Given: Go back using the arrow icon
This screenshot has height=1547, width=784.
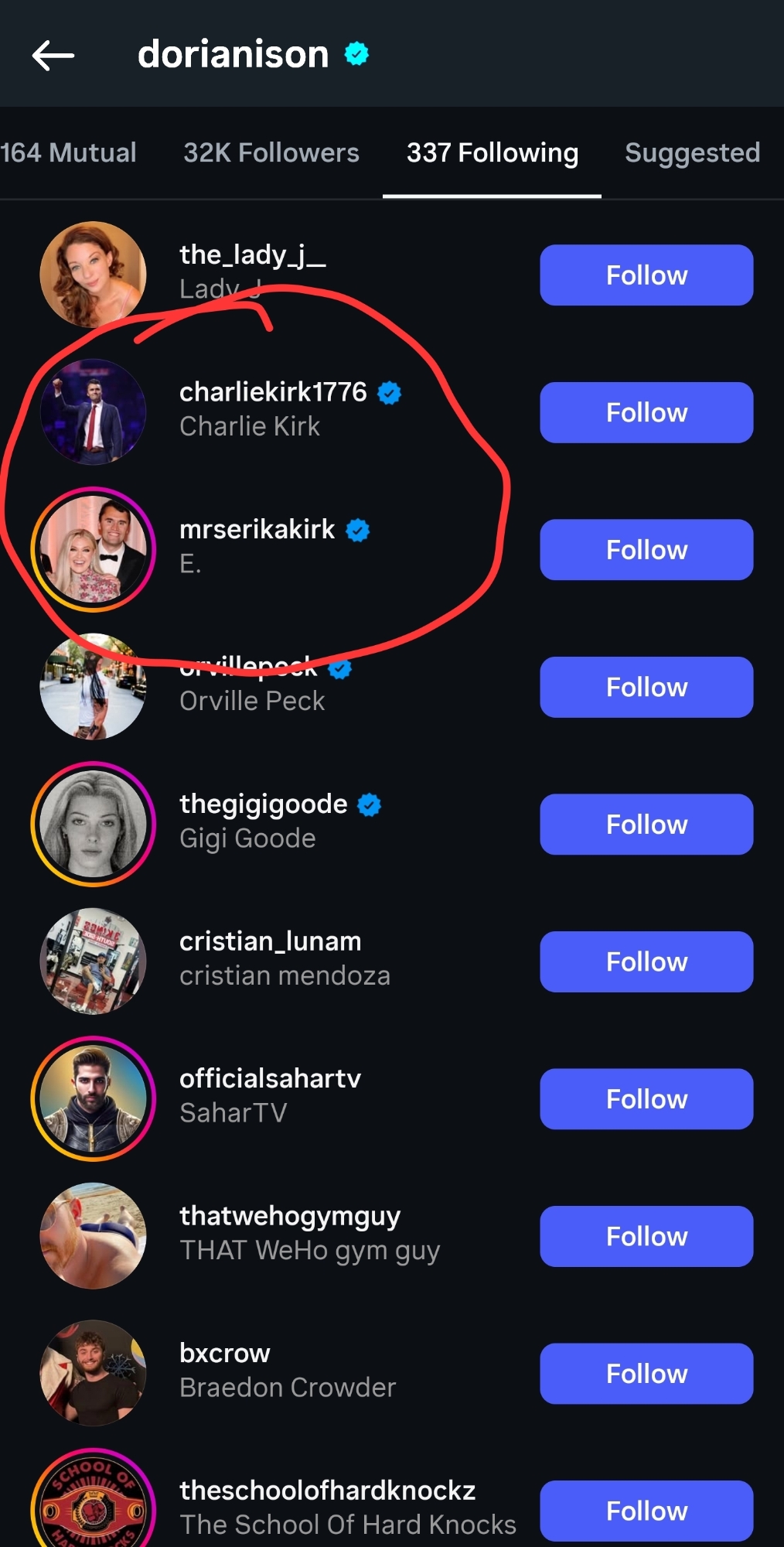Looking at the screenshot, I should pos(53,55).
